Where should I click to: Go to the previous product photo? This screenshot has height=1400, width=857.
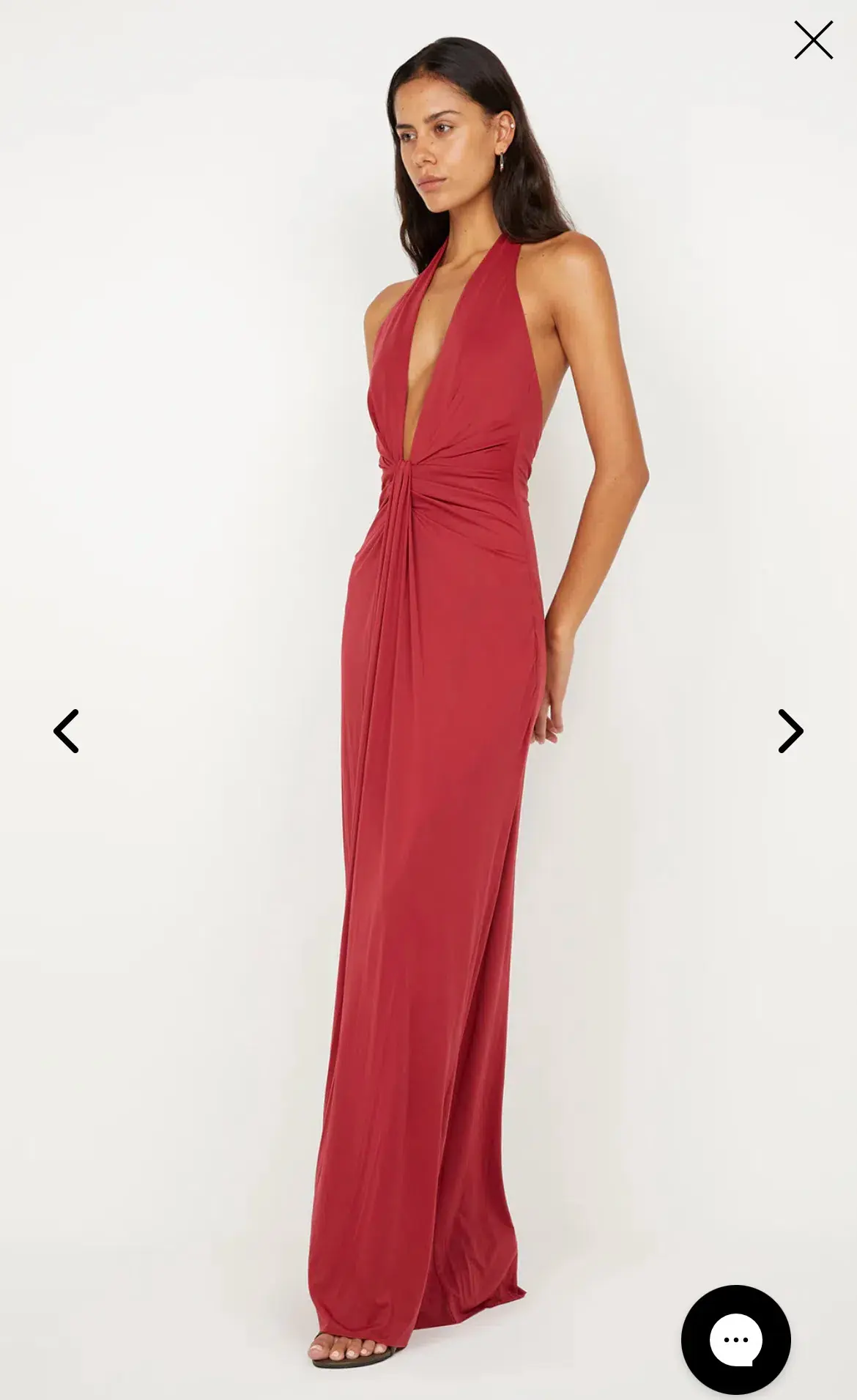66,730
